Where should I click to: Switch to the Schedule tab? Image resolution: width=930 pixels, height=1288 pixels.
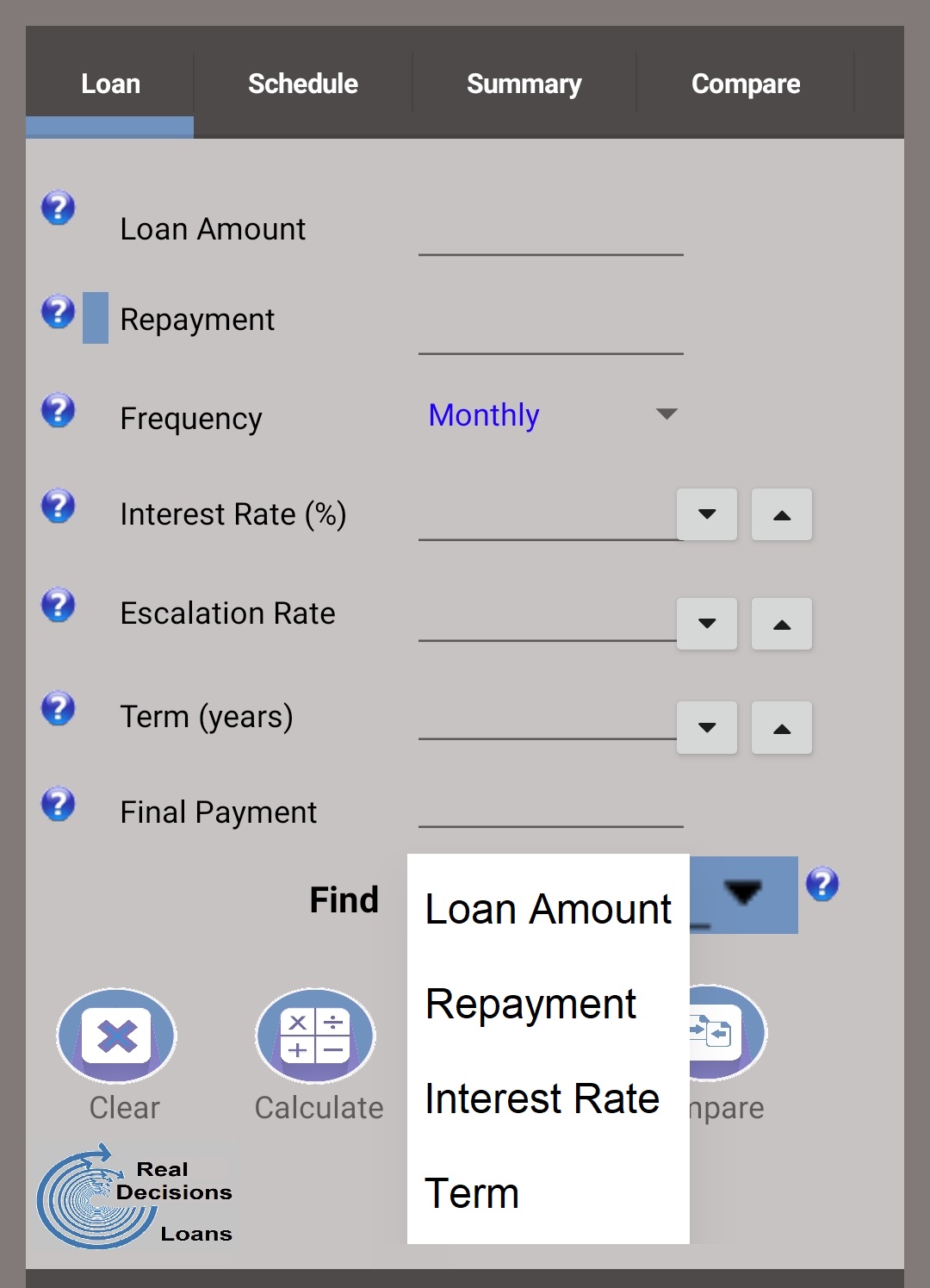coord(302,84)
